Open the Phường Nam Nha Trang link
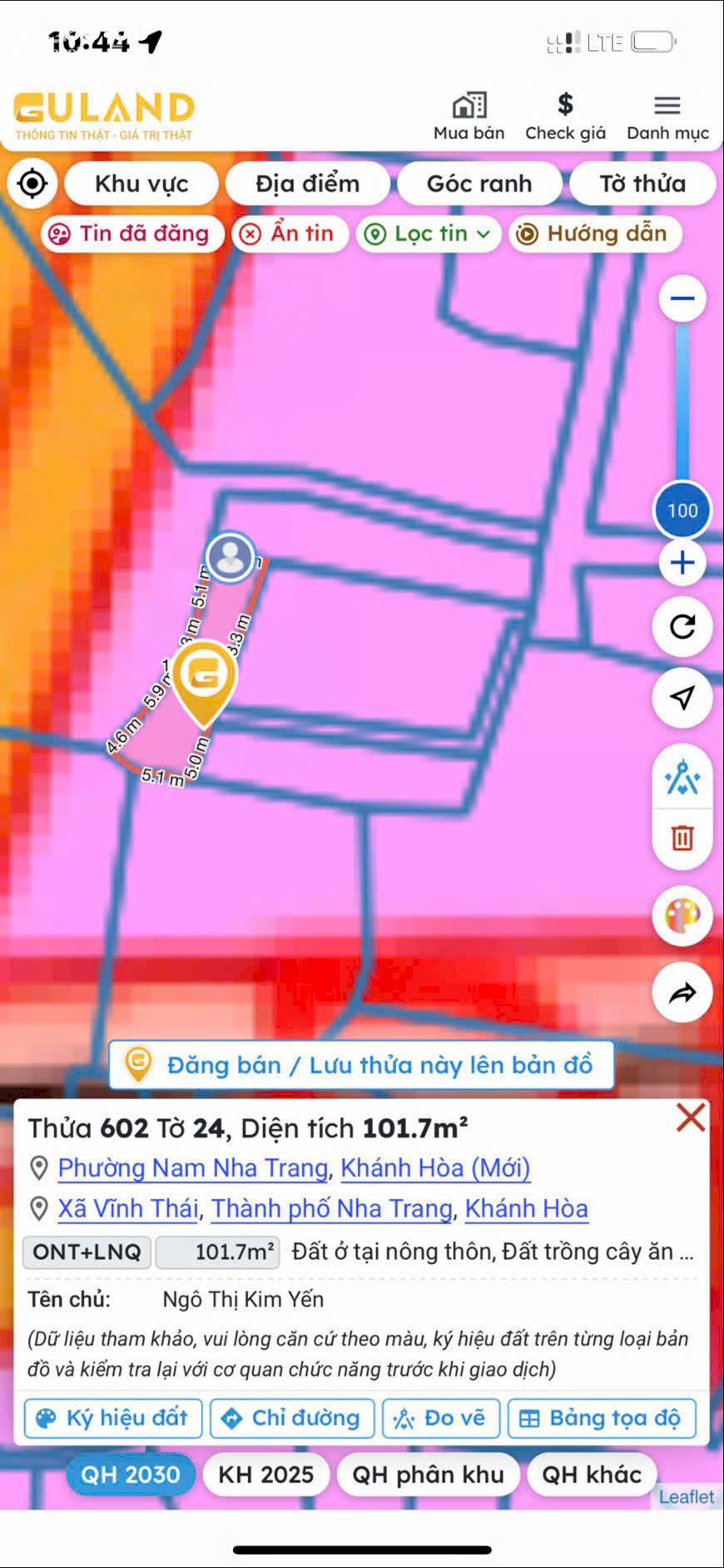The image size is (724, 1568). point(193,1168)
